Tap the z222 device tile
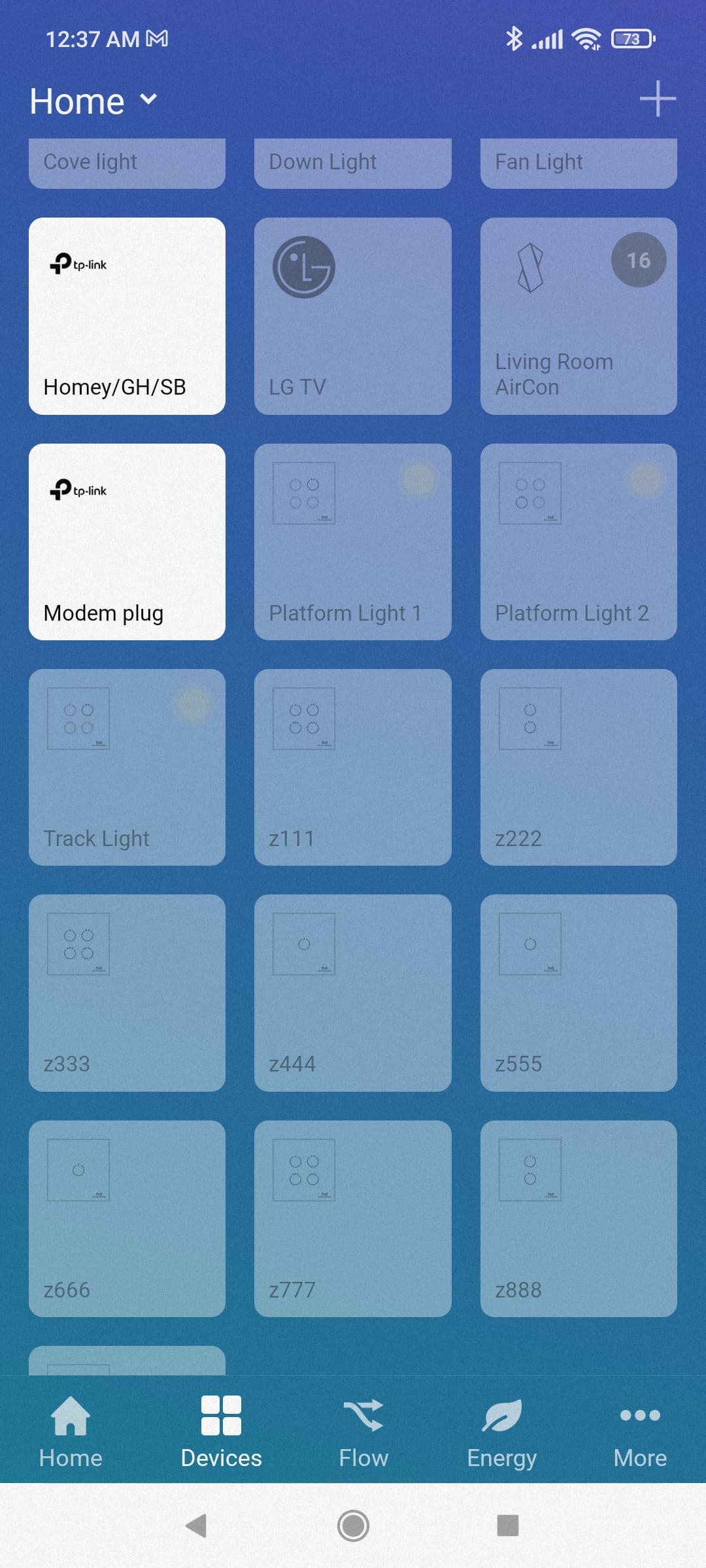Viewport: 706px width, 1568px height. click(578, 767)
